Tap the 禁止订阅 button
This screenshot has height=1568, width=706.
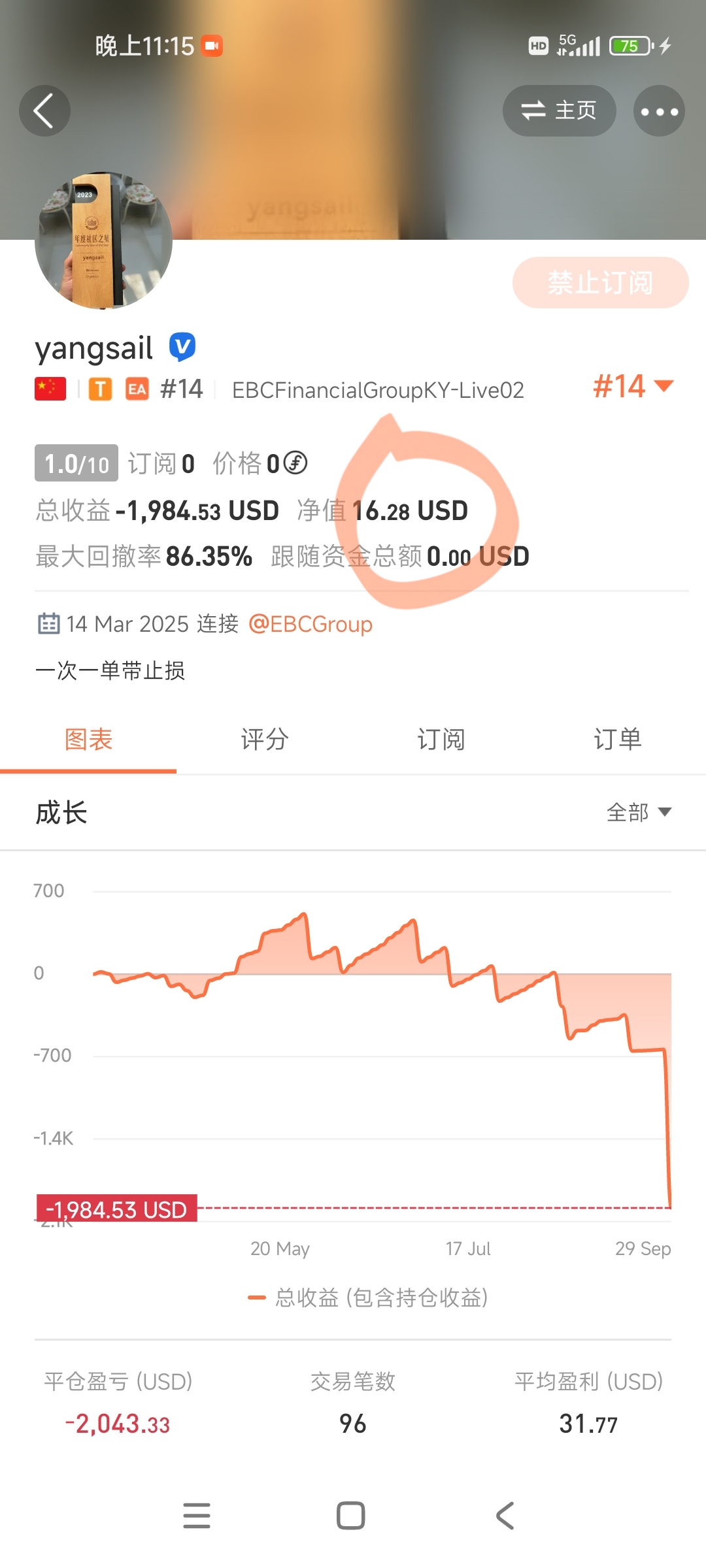(x=600, y=282)
